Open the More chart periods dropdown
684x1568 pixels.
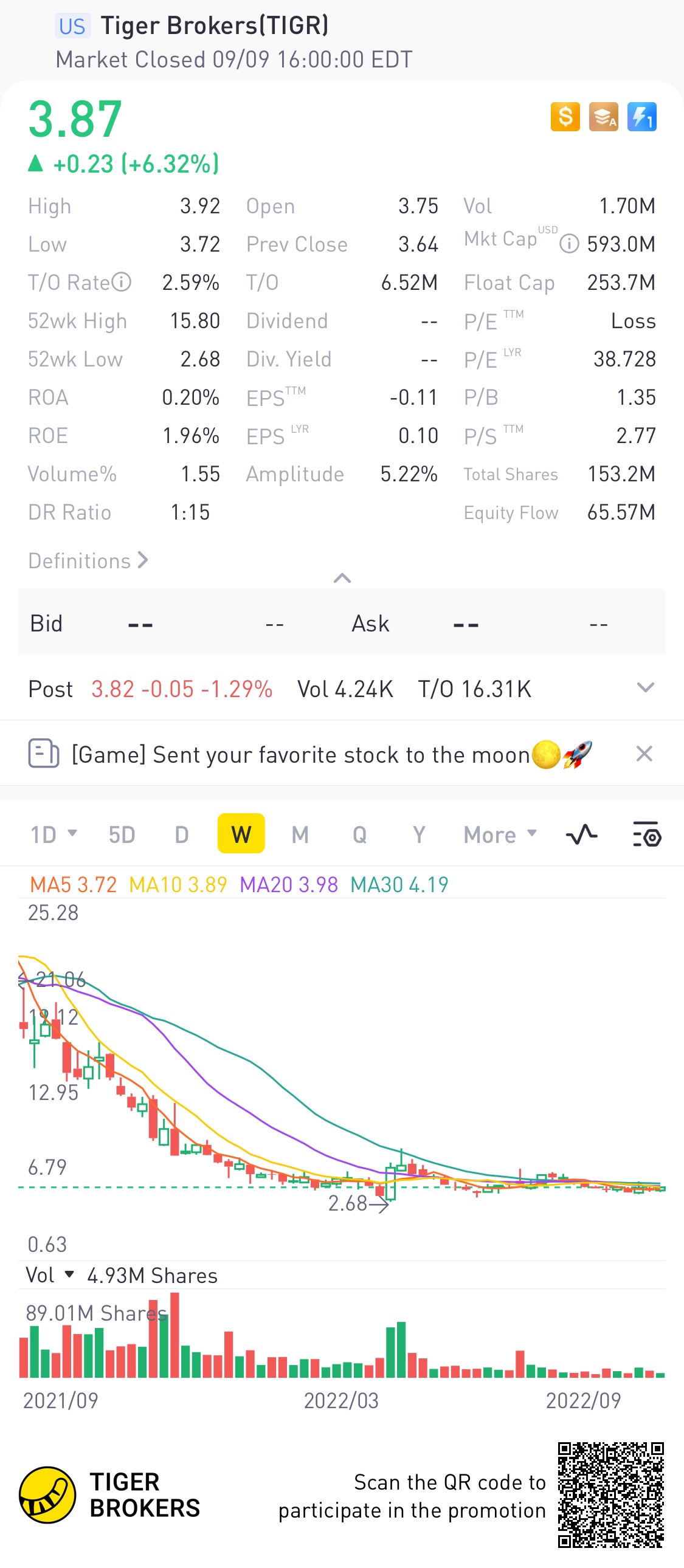coord(499,834)
